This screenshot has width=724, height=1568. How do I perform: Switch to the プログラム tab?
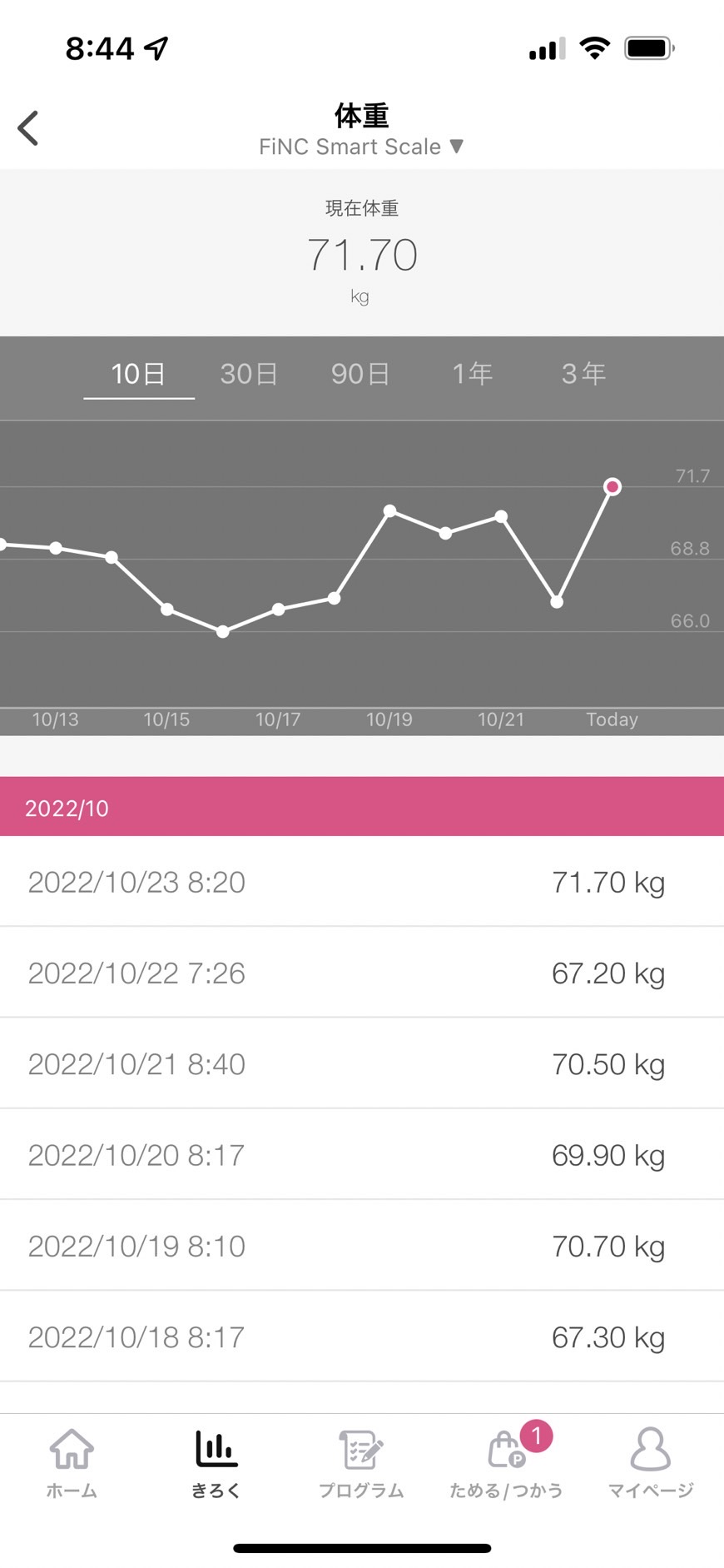coord(361,1463)
